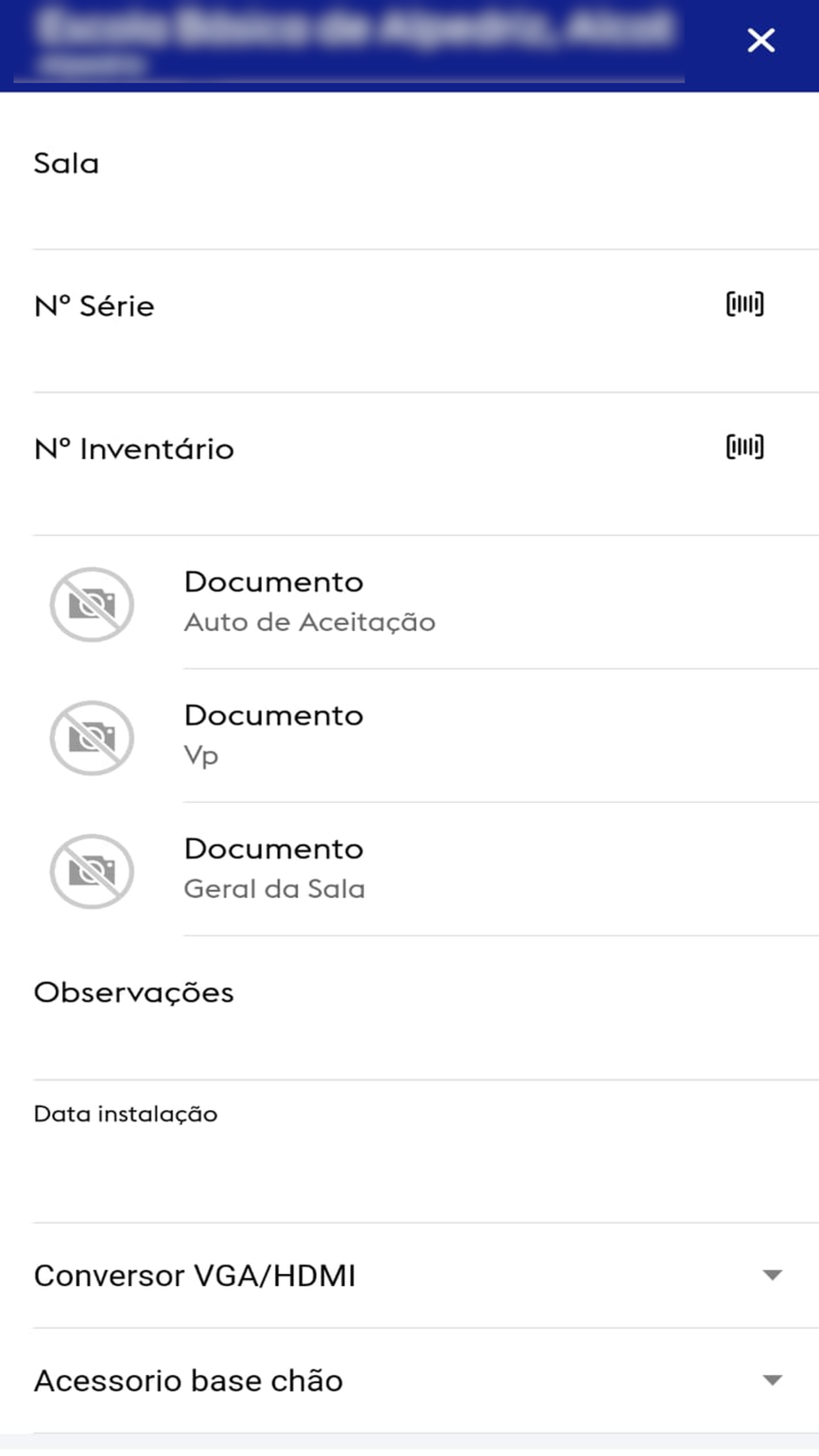
Task: Tap the Sala input field
Action: (426, 178)
